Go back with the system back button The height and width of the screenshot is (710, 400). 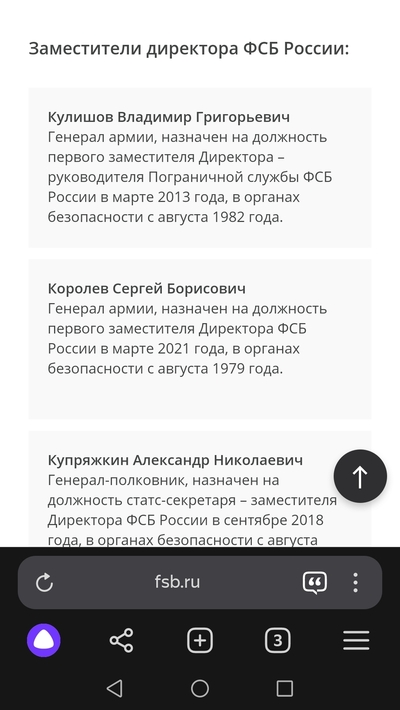115,688
